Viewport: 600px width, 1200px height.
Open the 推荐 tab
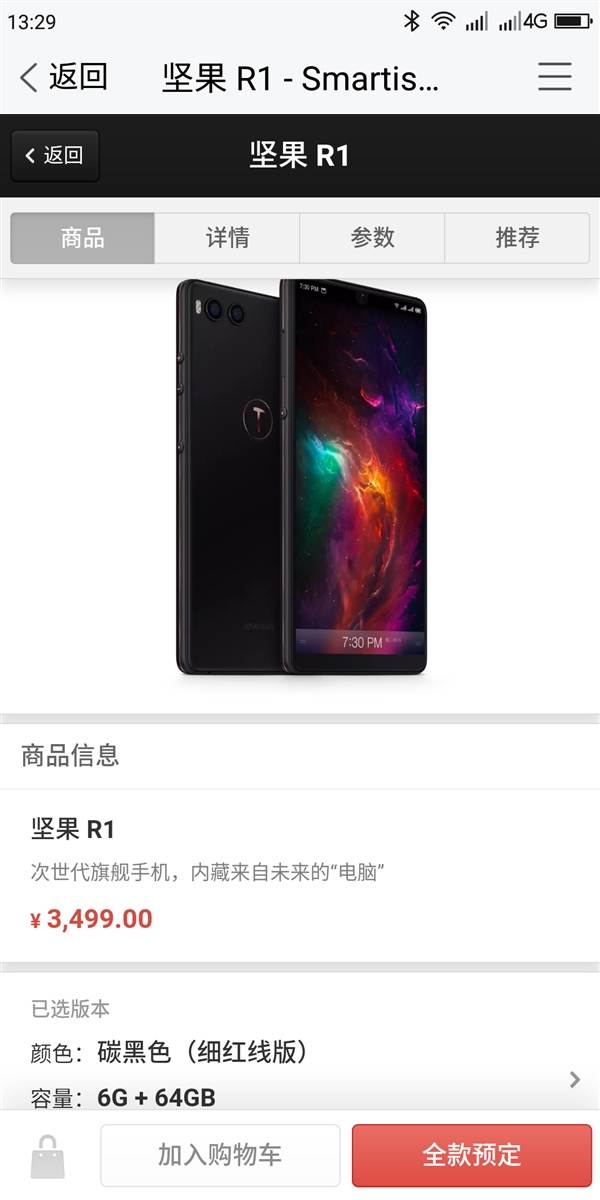517,237
